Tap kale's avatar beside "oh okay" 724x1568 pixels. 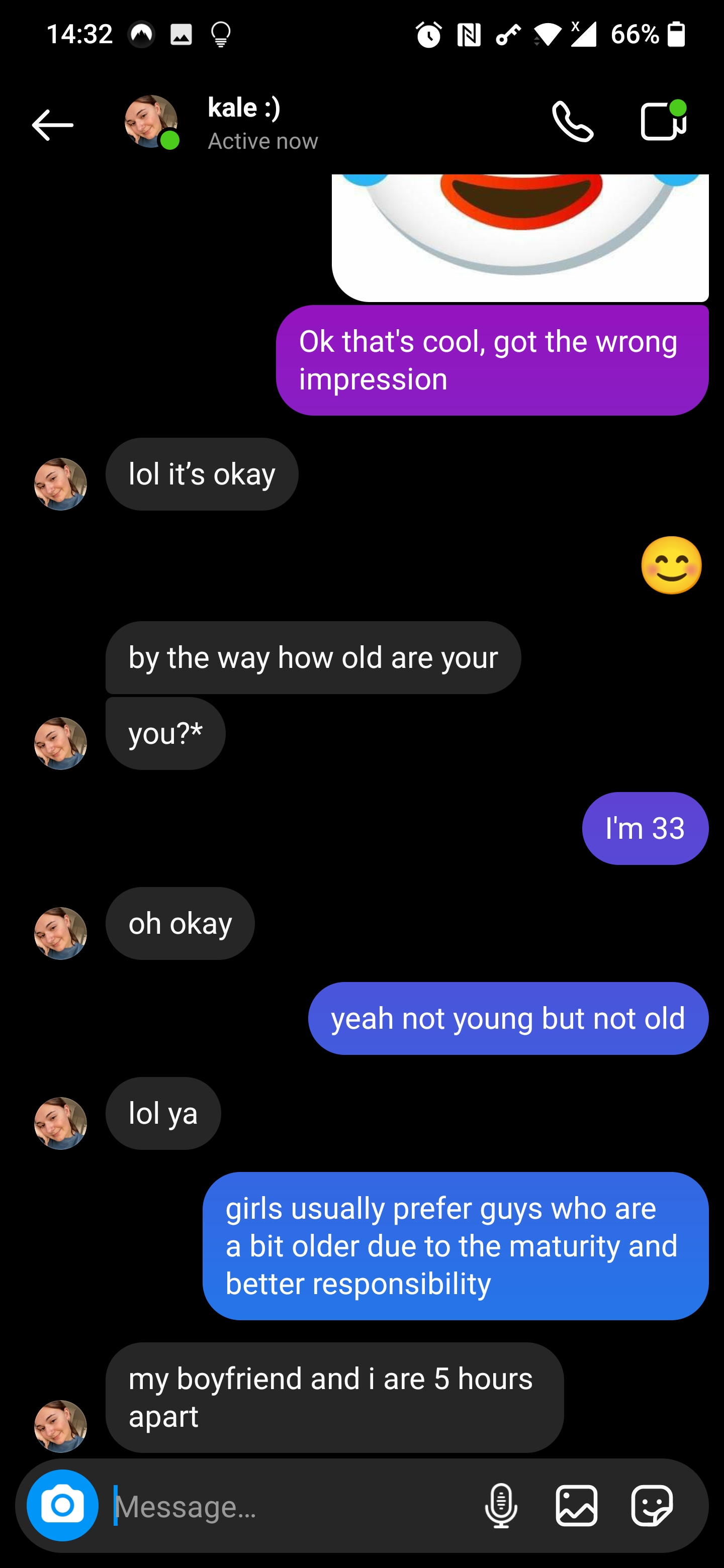pyautogui.click(x=60, y=933)
